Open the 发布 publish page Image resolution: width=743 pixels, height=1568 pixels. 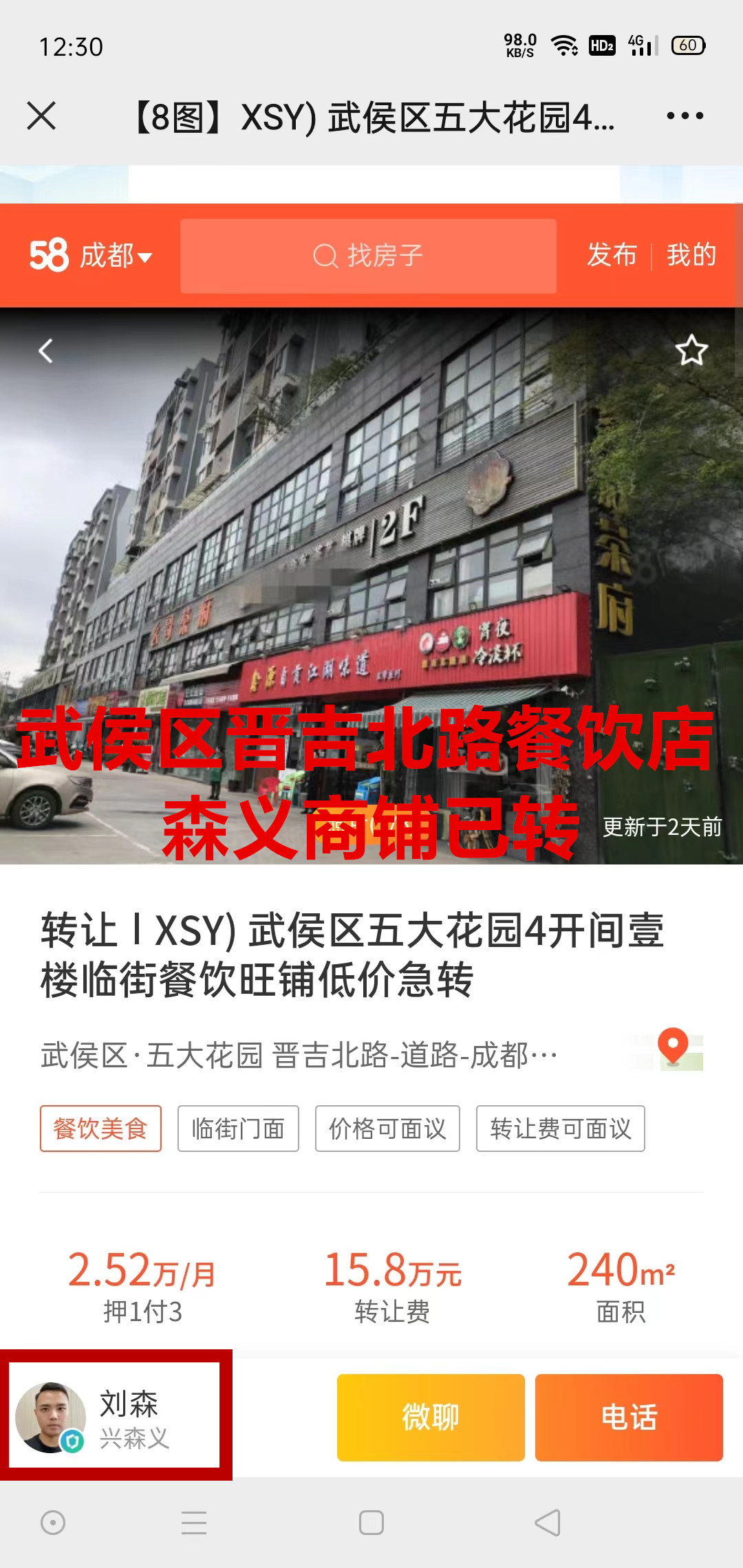click(x=612, y=255)
